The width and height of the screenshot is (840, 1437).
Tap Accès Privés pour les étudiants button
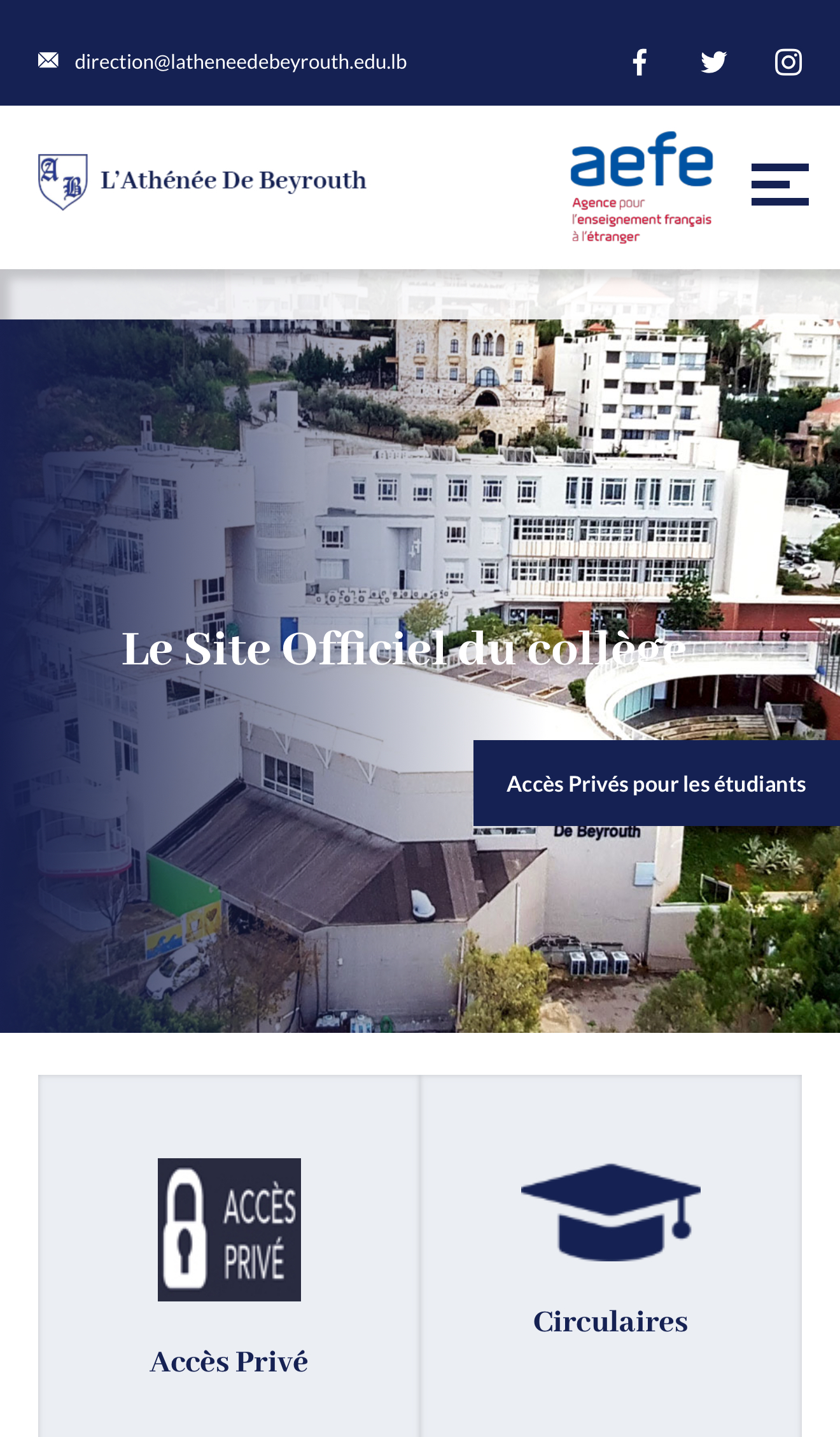[x=656, y=783]
